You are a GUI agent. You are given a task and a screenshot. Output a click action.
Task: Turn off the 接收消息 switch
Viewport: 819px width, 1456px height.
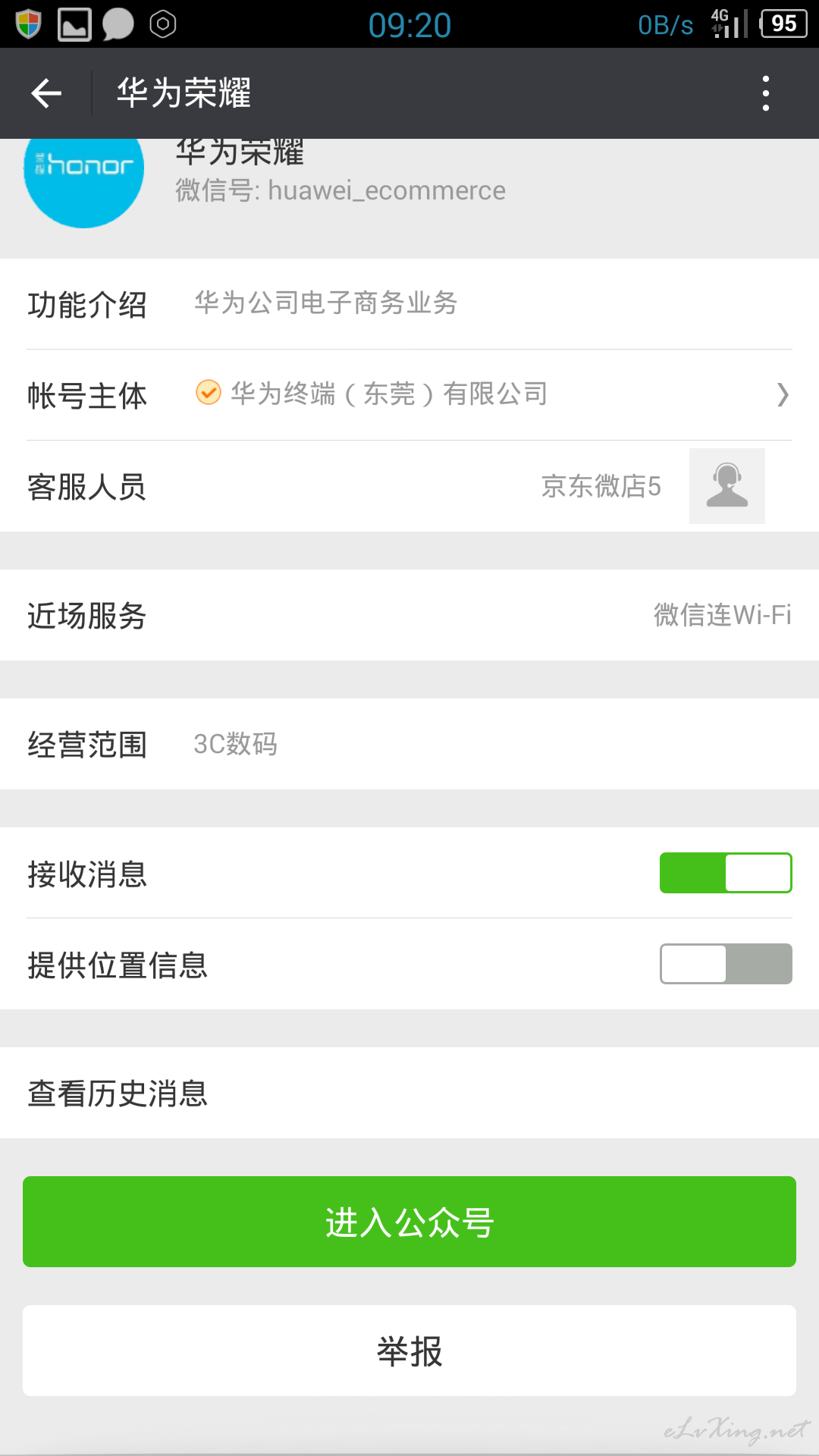click(x=726, y=873)
